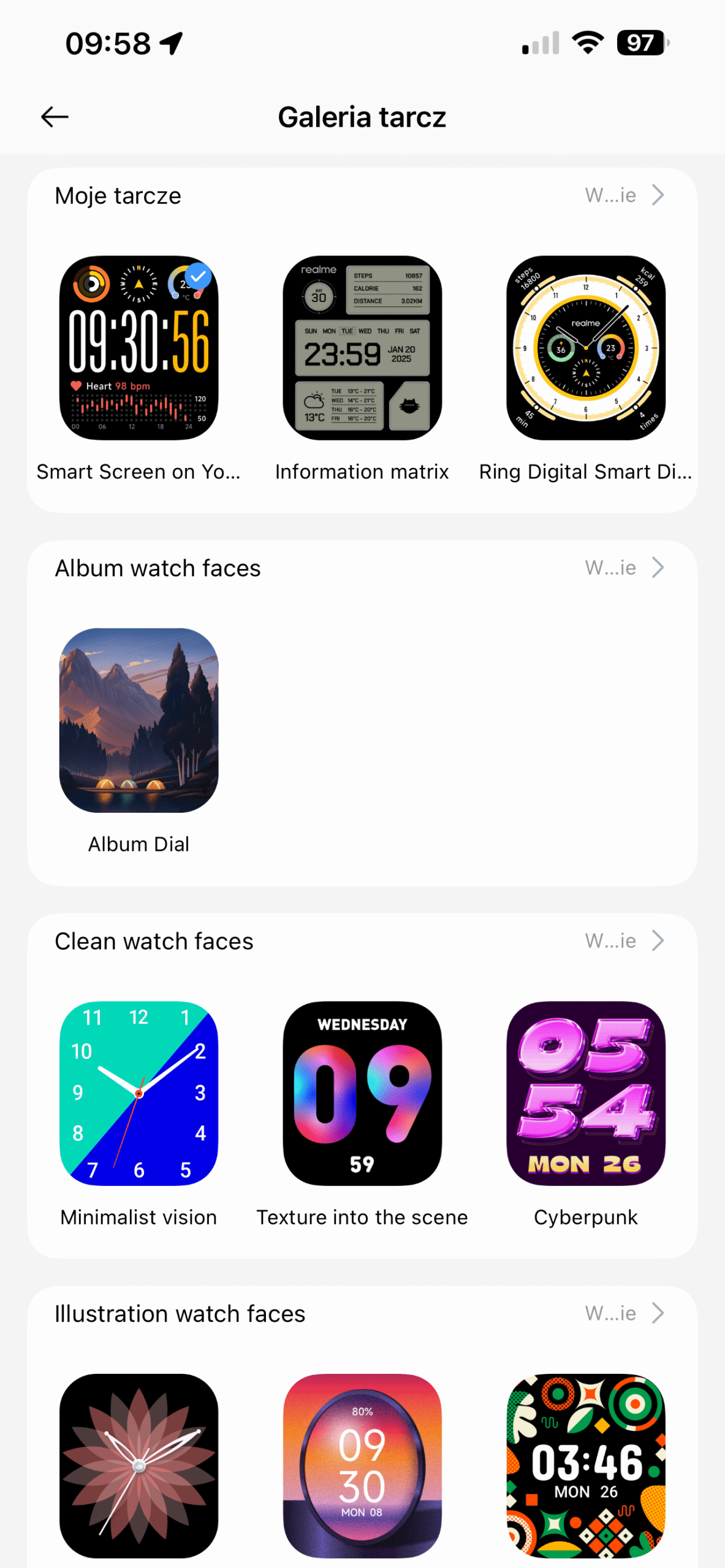See all Clean watch faces
725x1568 pixels.
tap(624, 941)
